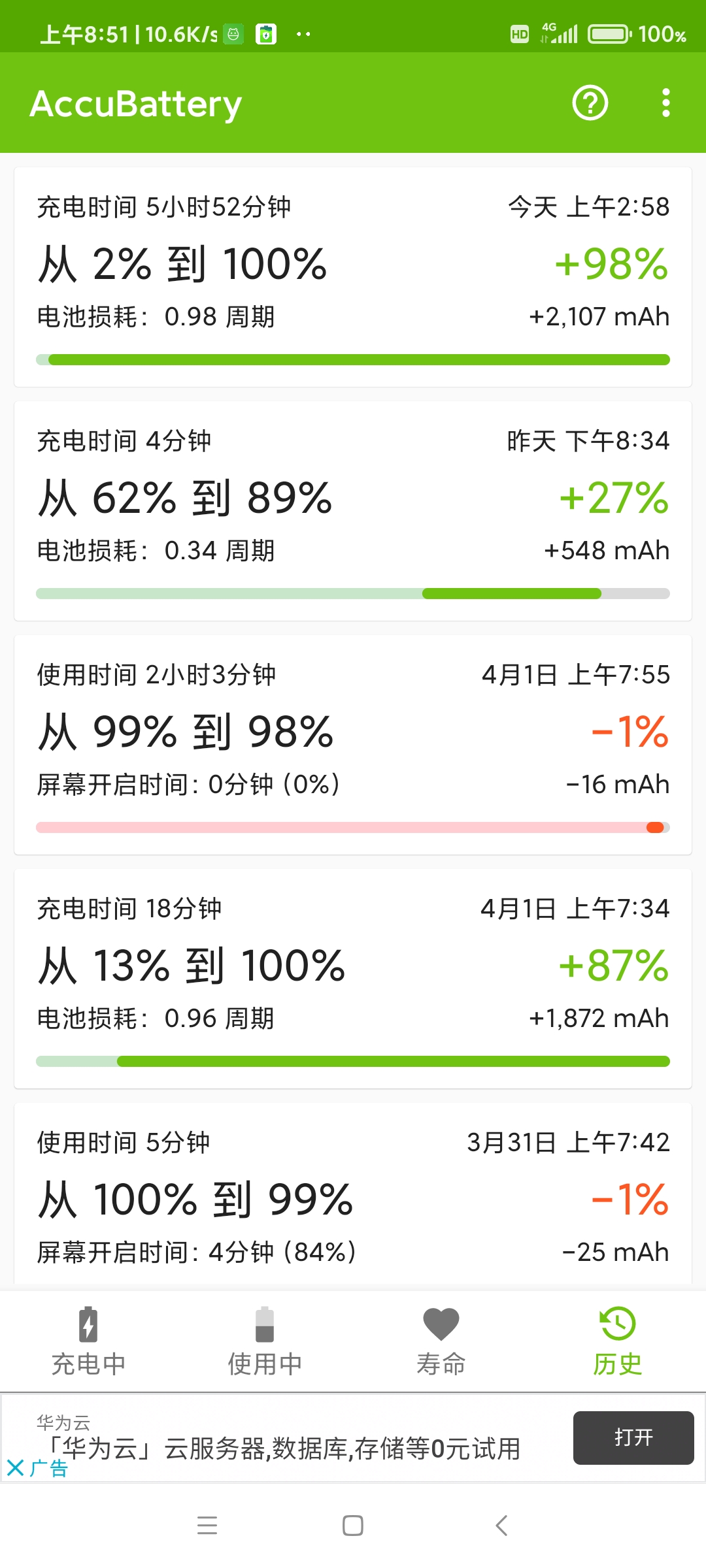Go to the 寿命 tab

[441, 1341]
